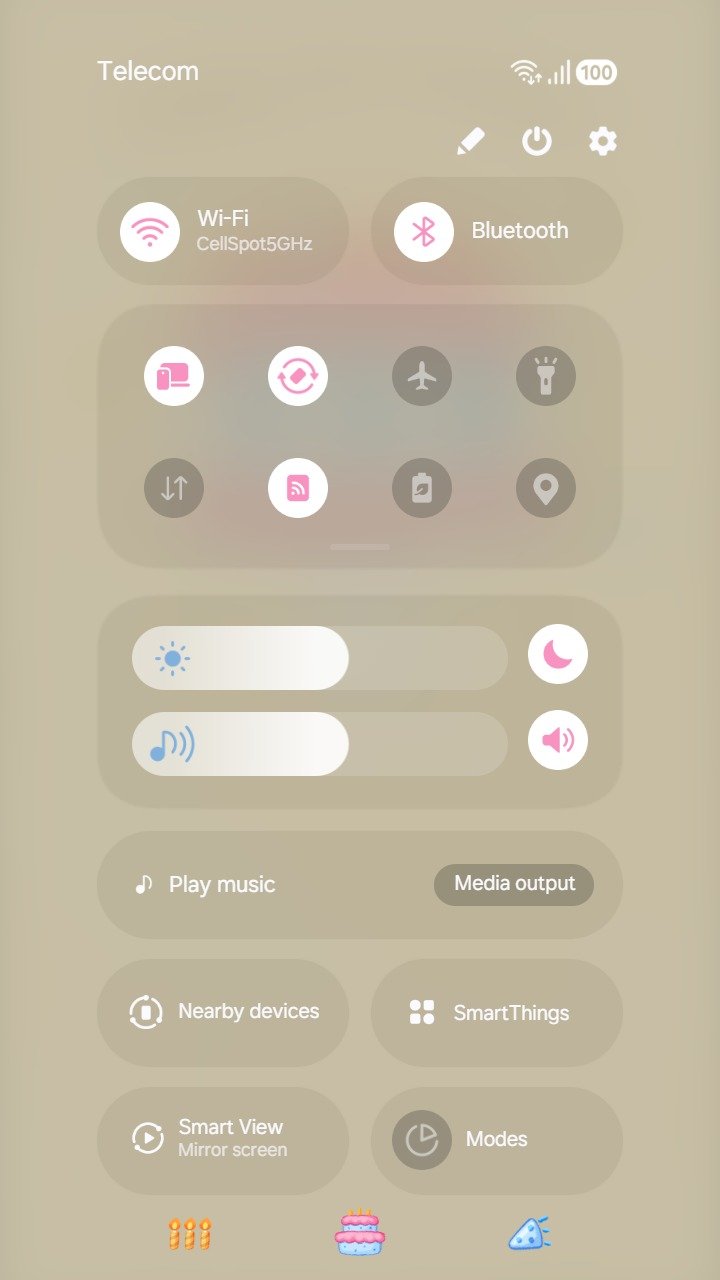Disable the phone and PC link toggle
This screenshot has width=720, height=1280.
point(174,377)
